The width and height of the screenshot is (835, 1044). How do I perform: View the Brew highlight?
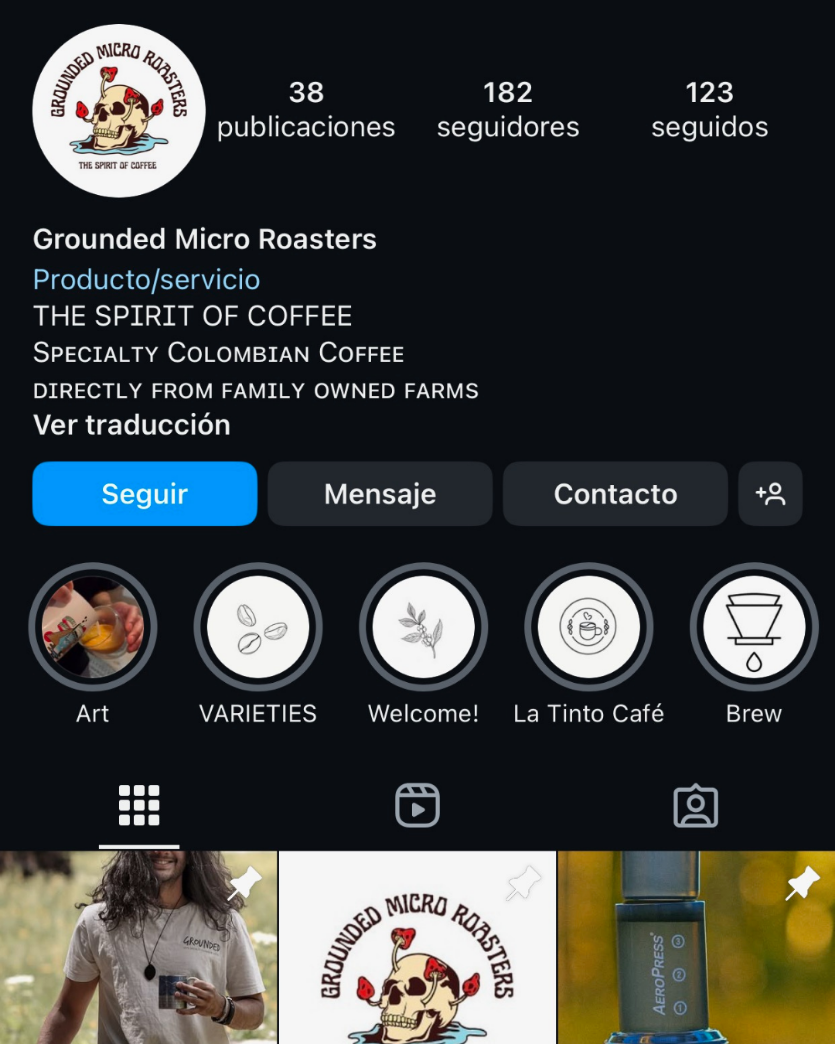coord(754,628)
